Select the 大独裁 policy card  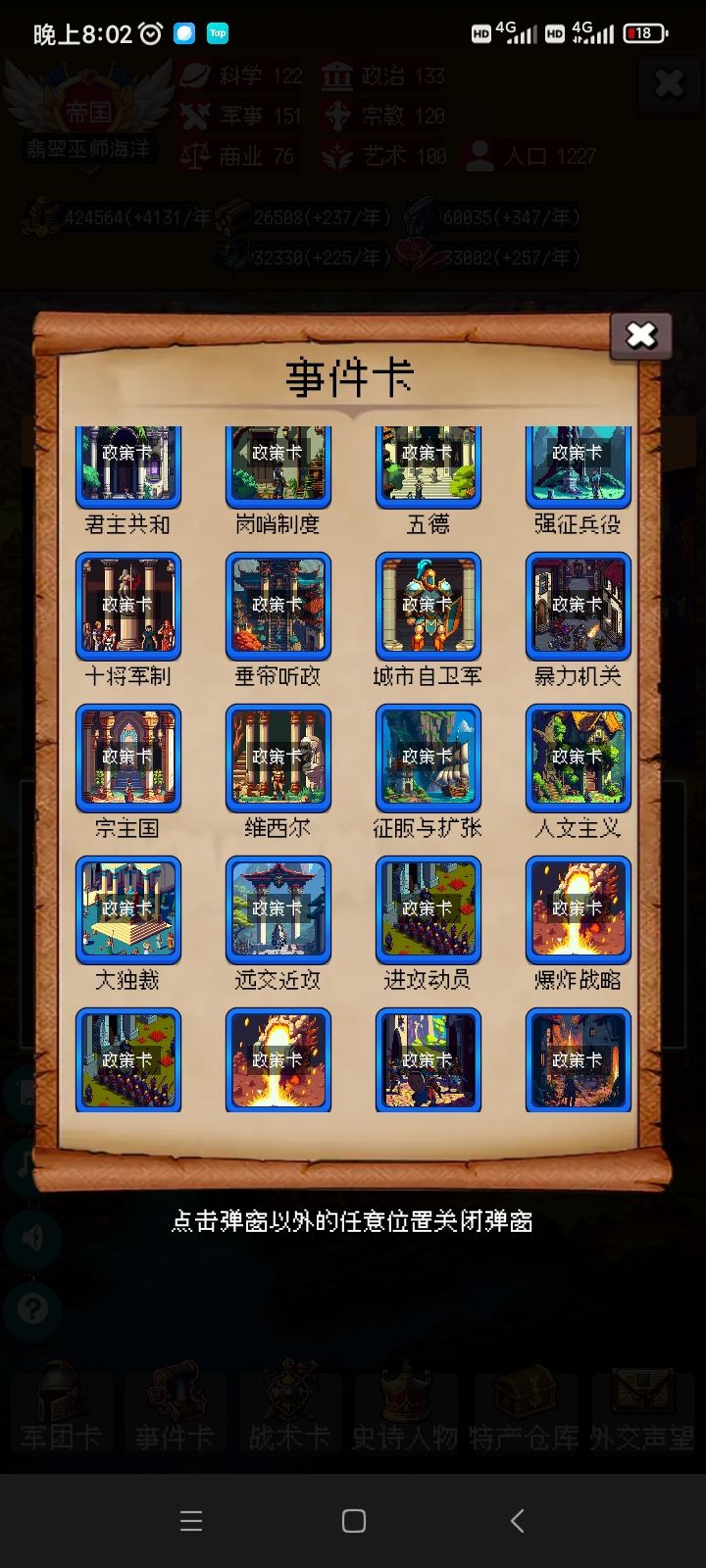[128, 909]
